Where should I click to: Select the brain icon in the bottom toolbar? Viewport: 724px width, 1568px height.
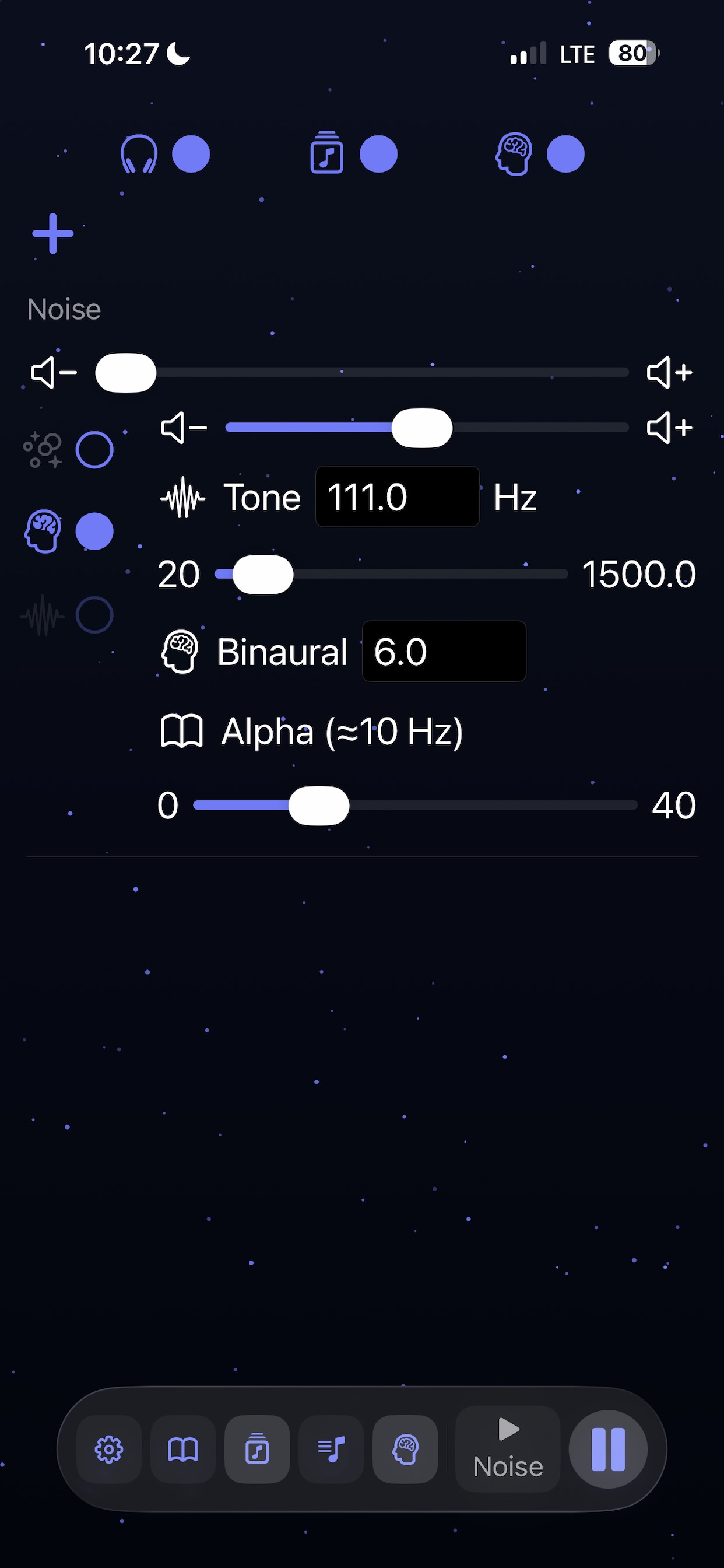tap(405, 1451)
